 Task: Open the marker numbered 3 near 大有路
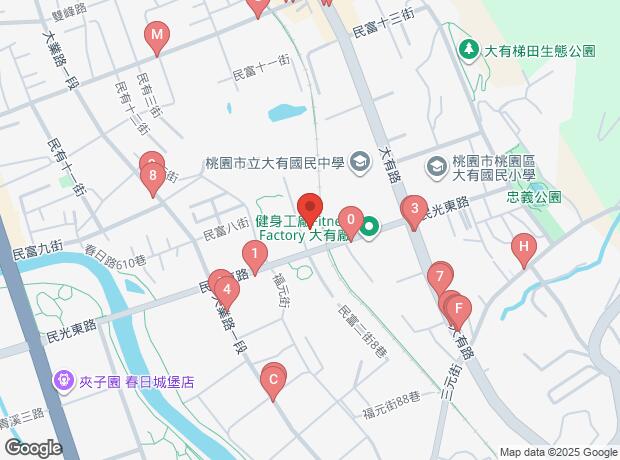click(x=414, y=212)
